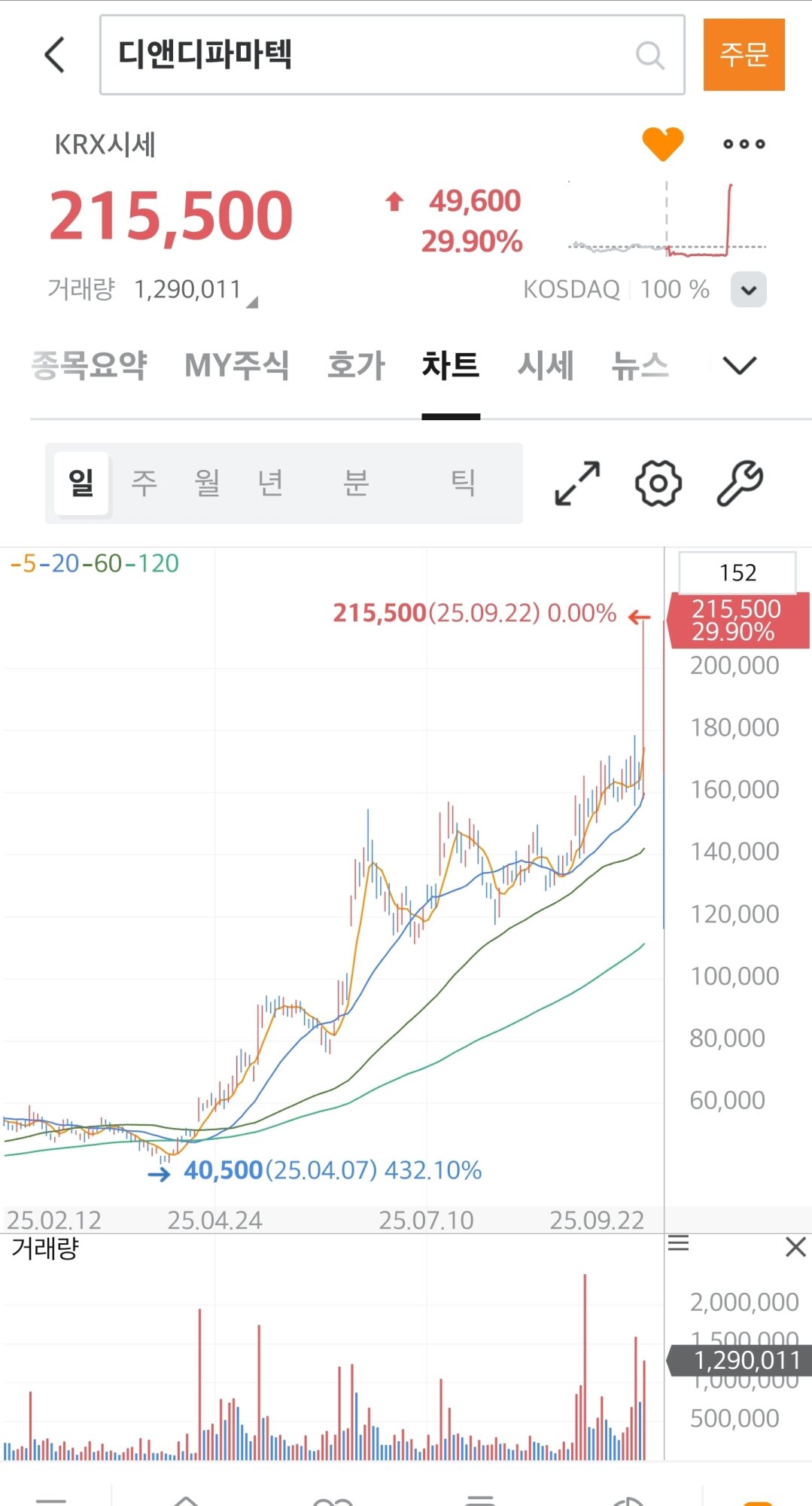Select the 분 minute chart period
Screen dimensions: 812x1506
(356, 483)
